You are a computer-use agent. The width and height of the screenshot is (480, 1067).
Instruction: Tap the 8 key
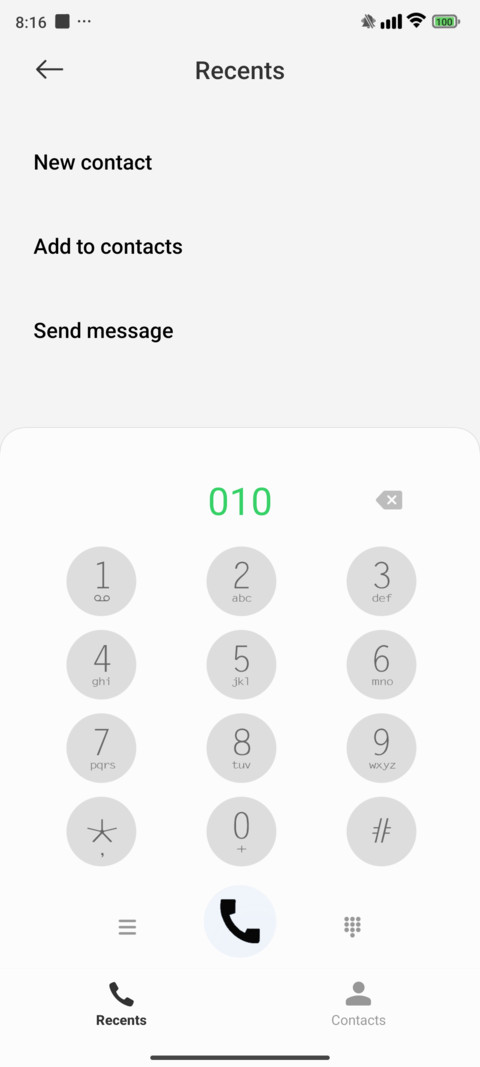[242, 748]
